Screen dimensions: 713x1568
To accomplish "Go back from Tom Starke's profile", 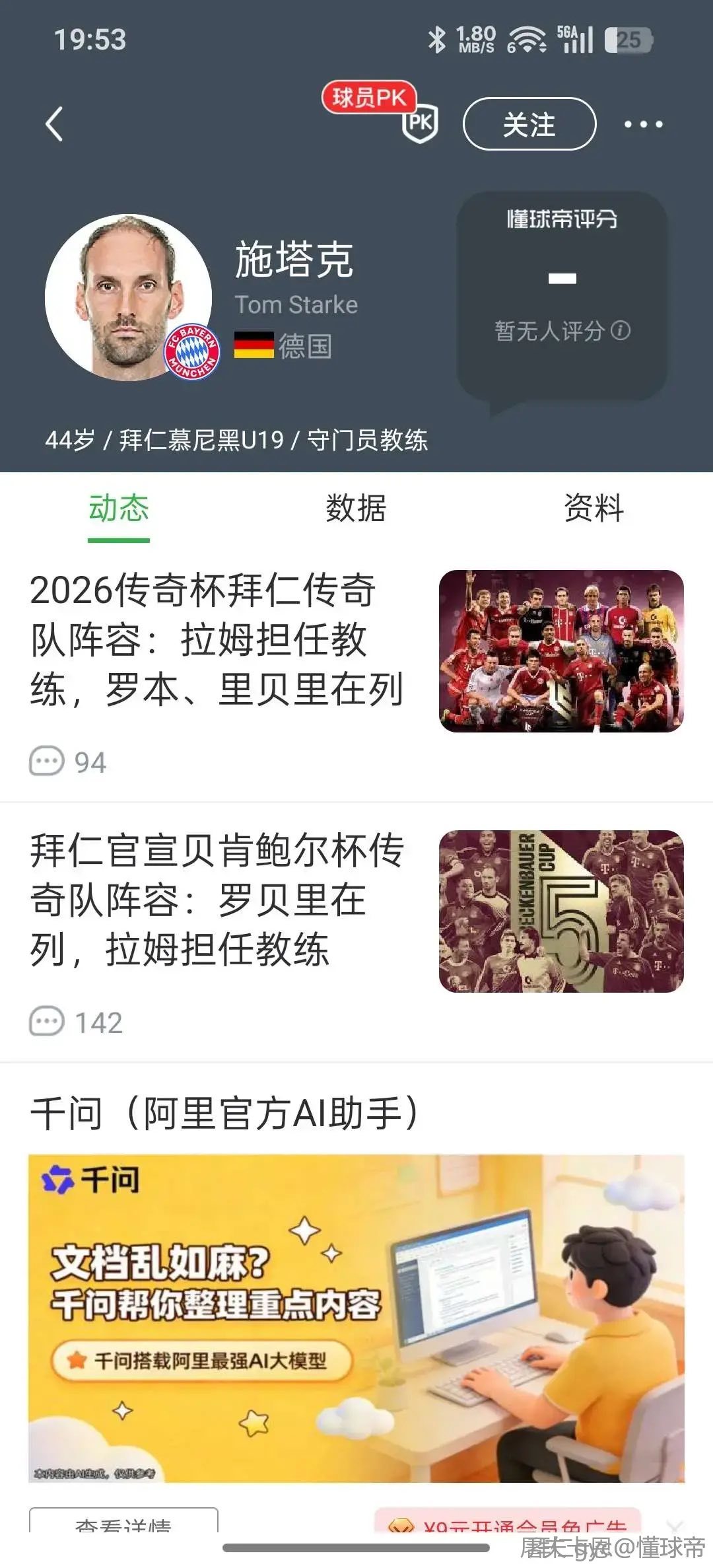I will [x=55, y=124].
